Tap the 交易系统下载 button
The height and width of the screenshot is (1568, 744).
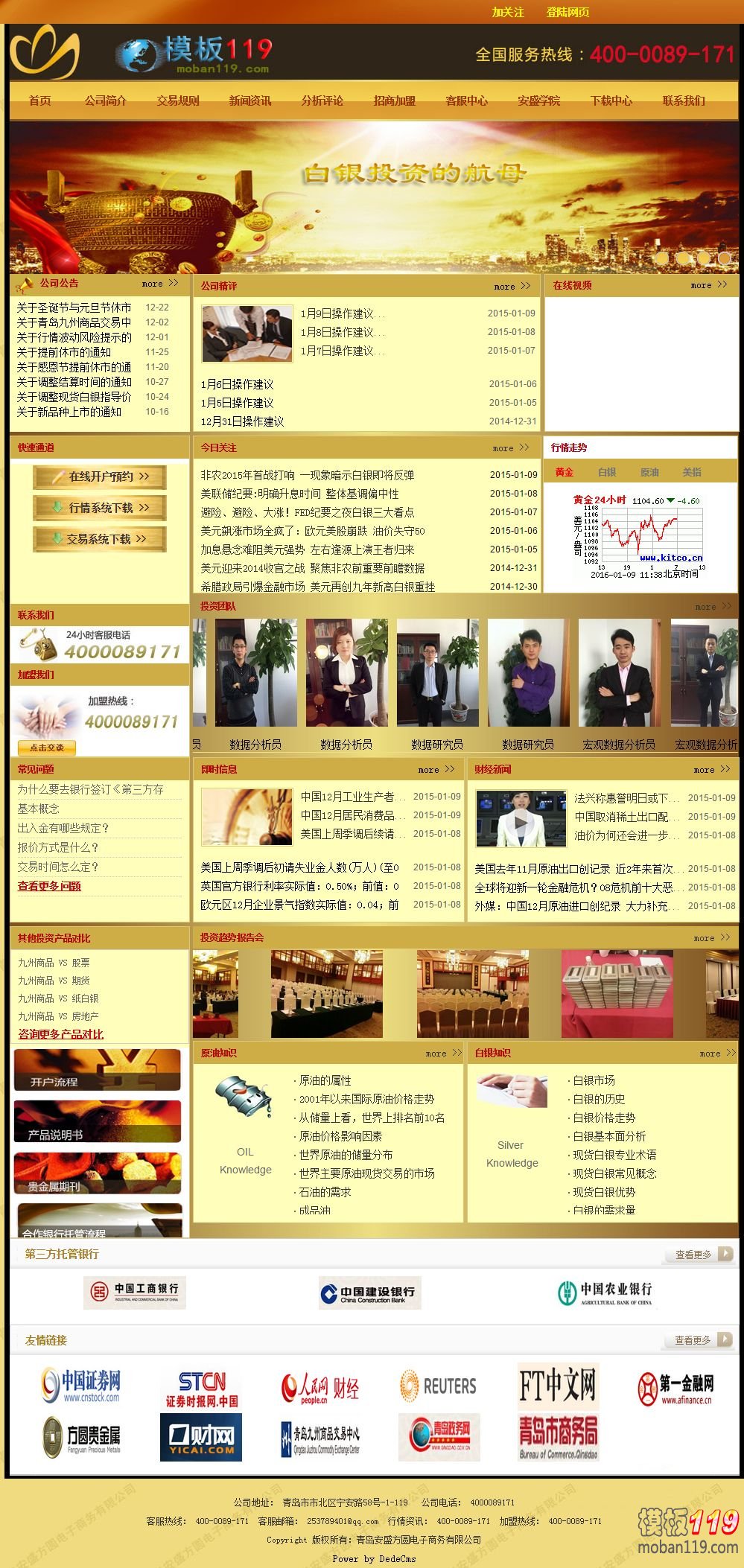tap(100, 539)
